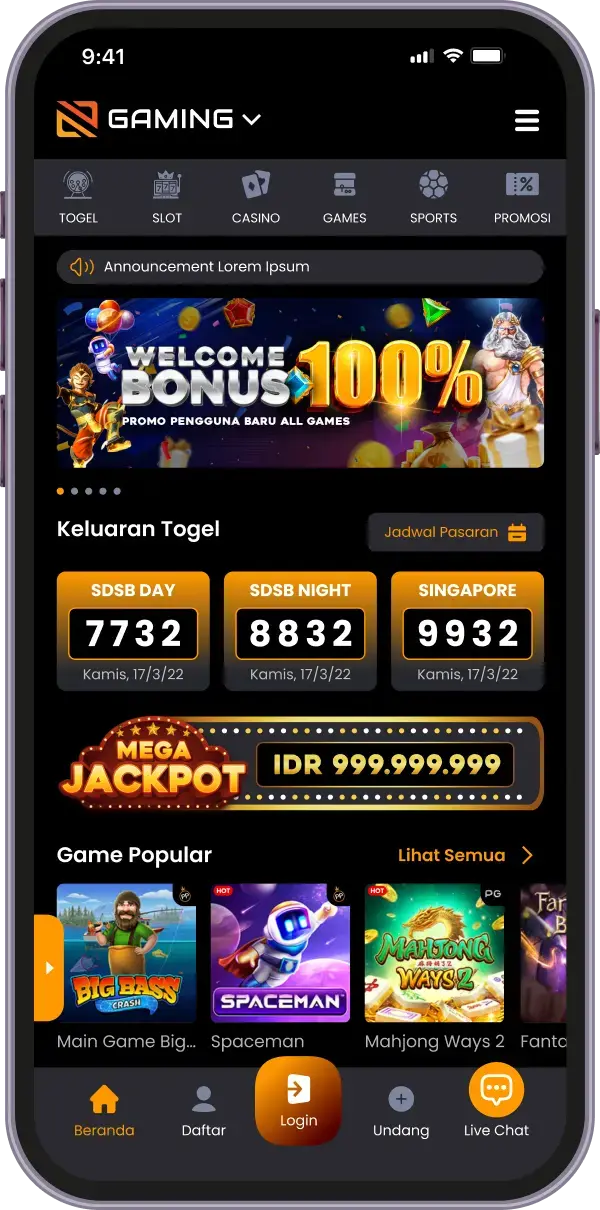Go to Daftar registration tab
The height and width of the screenshot is (1210, 600).
point(203,1112)
